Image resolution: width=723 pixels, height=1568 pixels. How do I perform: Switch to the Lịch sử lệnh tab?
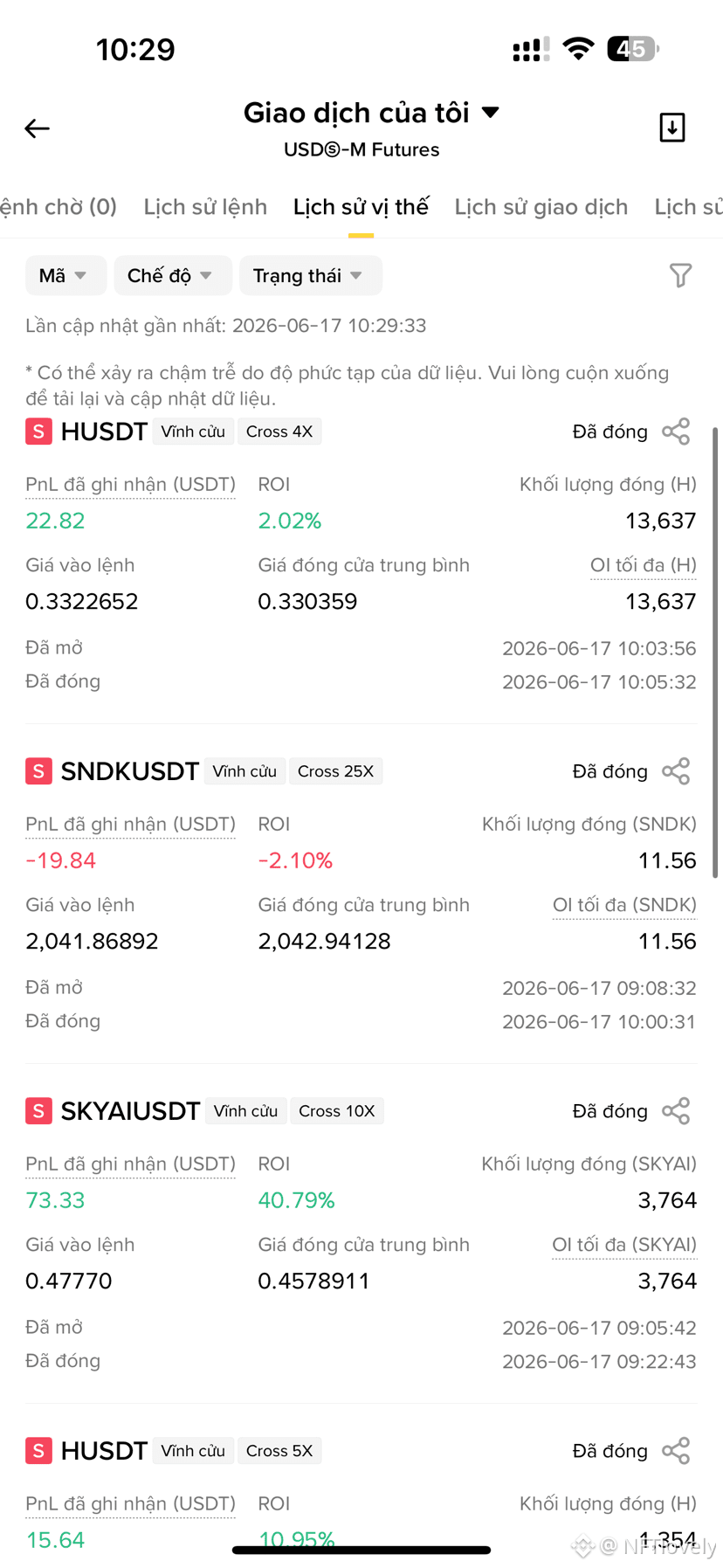coord(205,207)
